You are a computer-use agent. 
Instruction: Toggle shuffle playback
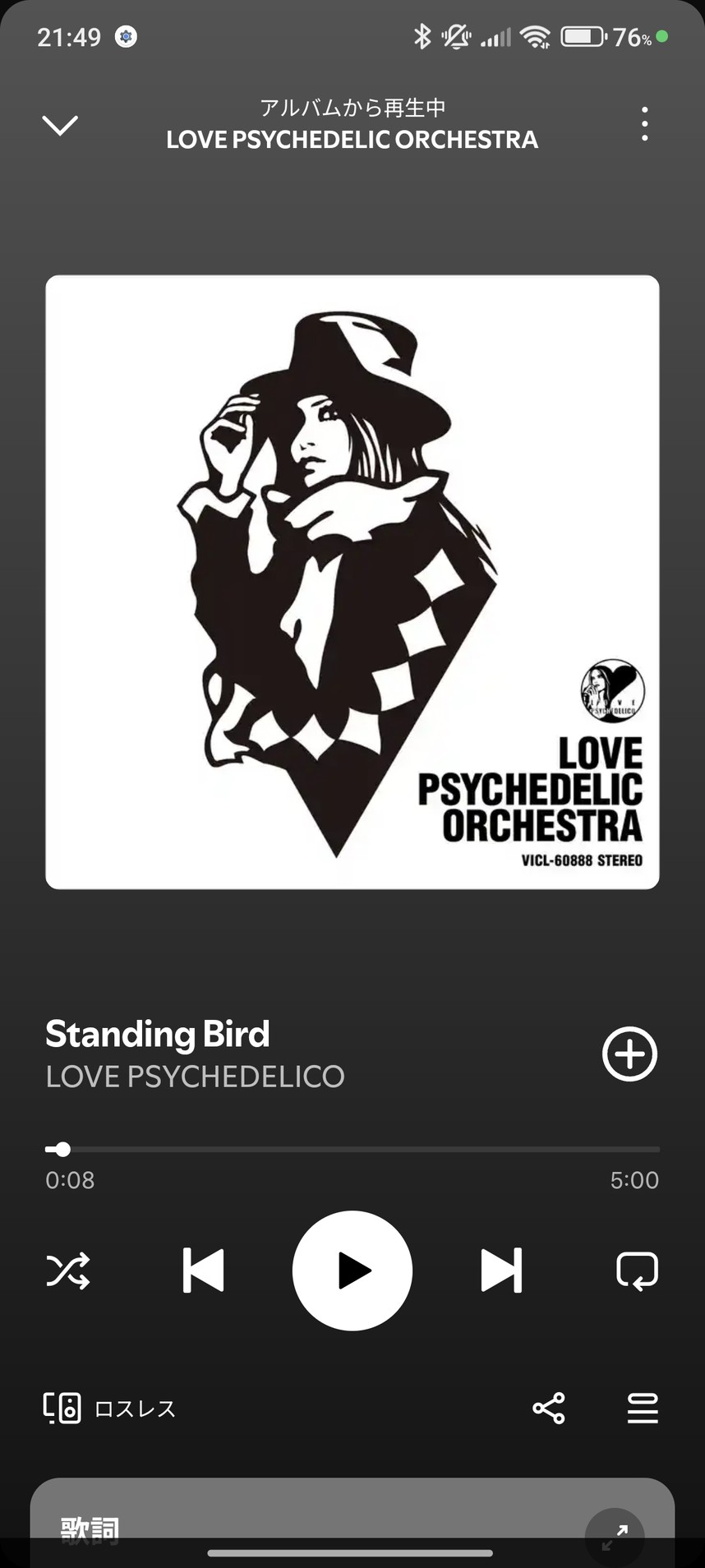67,1271
